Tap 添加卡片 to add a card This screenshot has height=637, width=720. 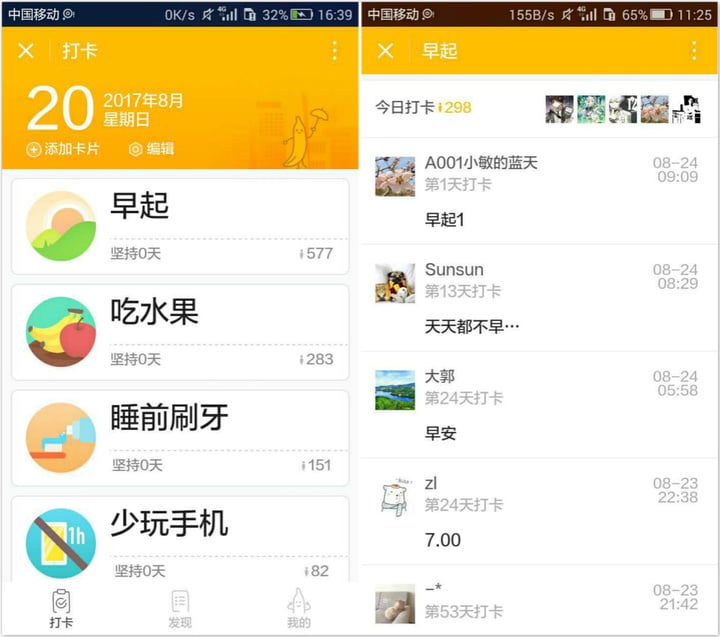(64, 149)
